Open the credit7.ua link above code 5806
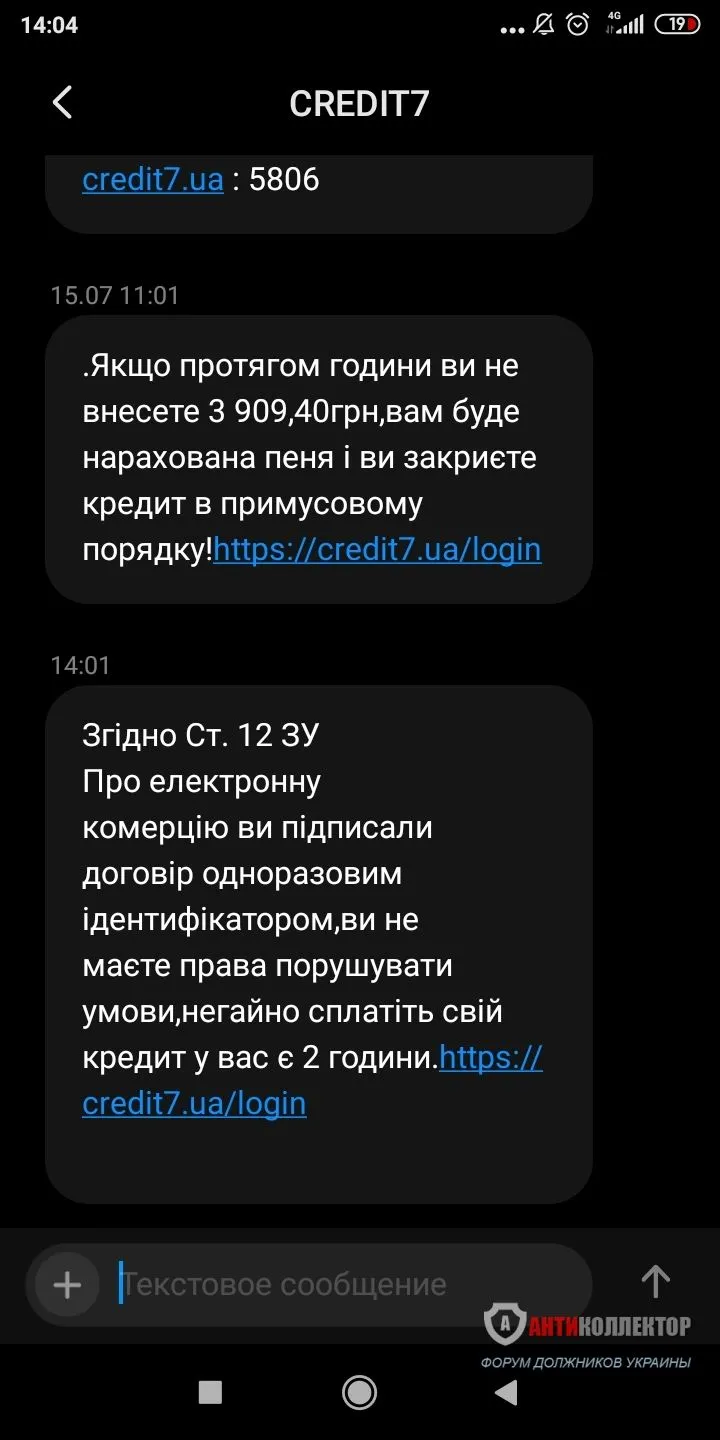The image size is (720, 1440). [152, 180]
